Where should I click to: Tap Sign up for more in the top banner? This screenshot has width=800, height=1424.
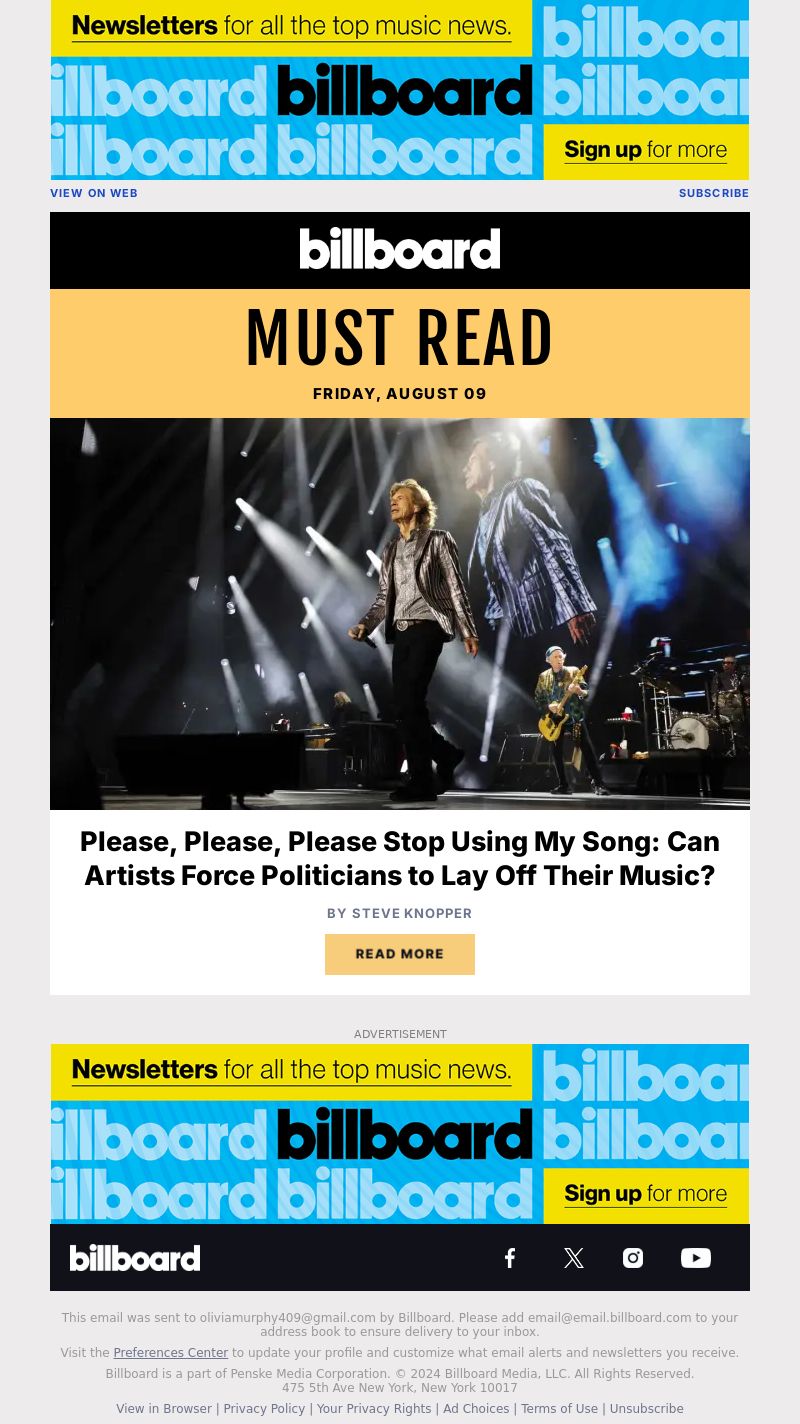click(x=645, y=151)
